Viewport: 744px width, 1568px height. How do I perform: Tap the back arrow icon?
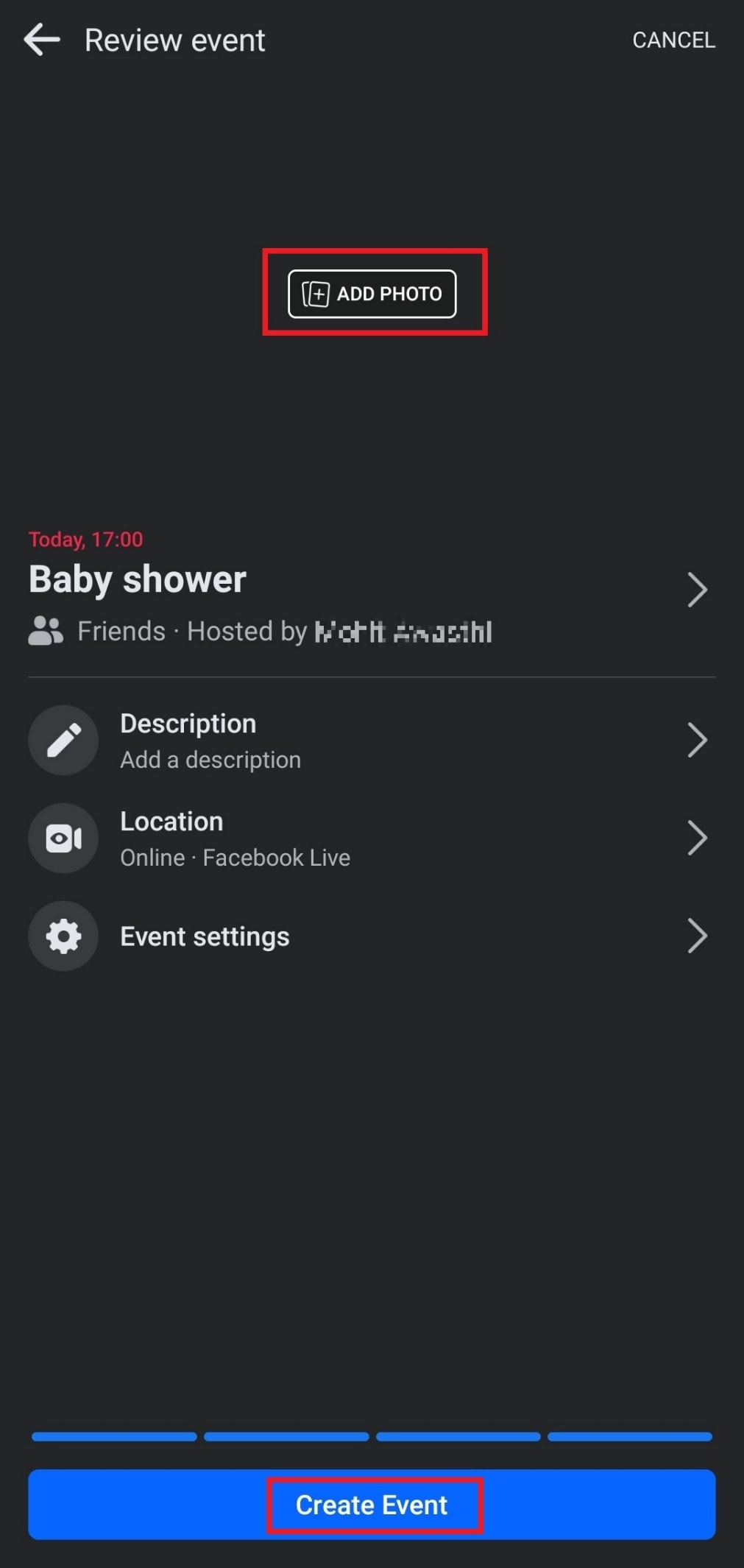tap(42, 40)
